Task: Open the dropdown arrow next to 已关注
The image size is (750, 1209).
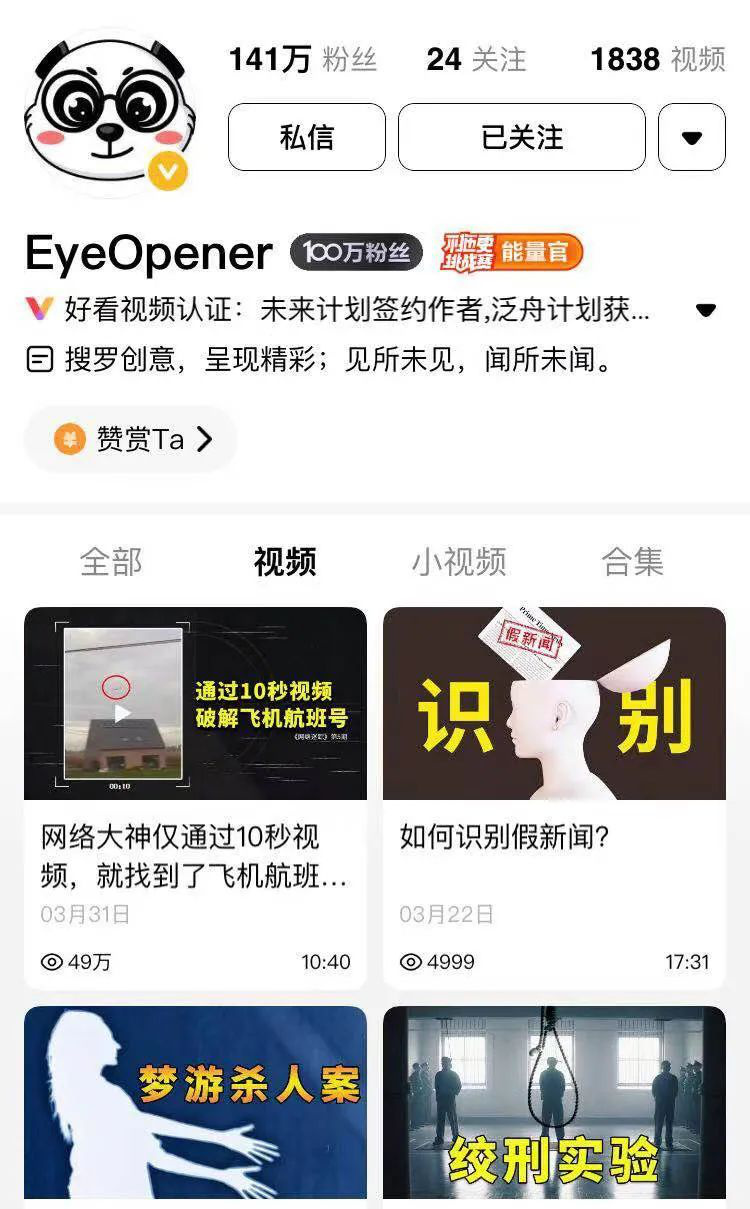Action: pyautogui.click(x=692, y=137)
